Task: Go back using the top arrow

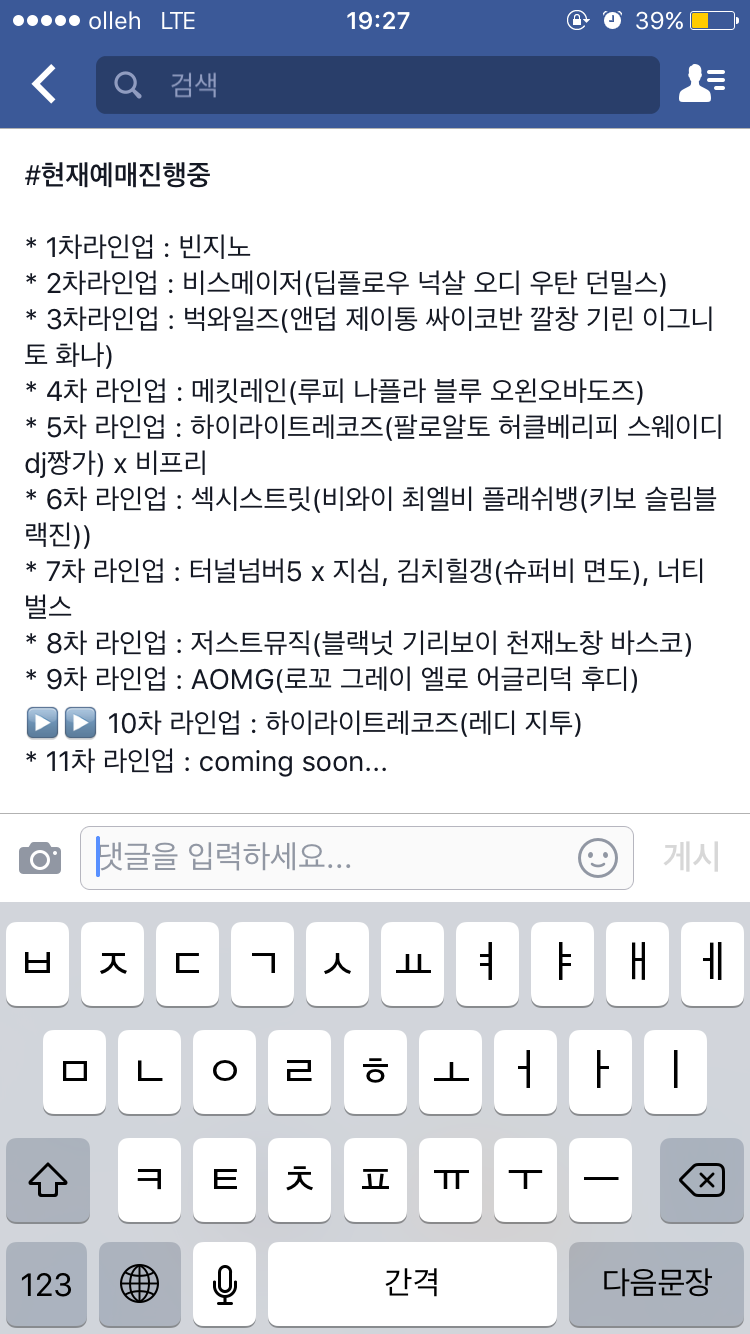Action: click(44, 84)
